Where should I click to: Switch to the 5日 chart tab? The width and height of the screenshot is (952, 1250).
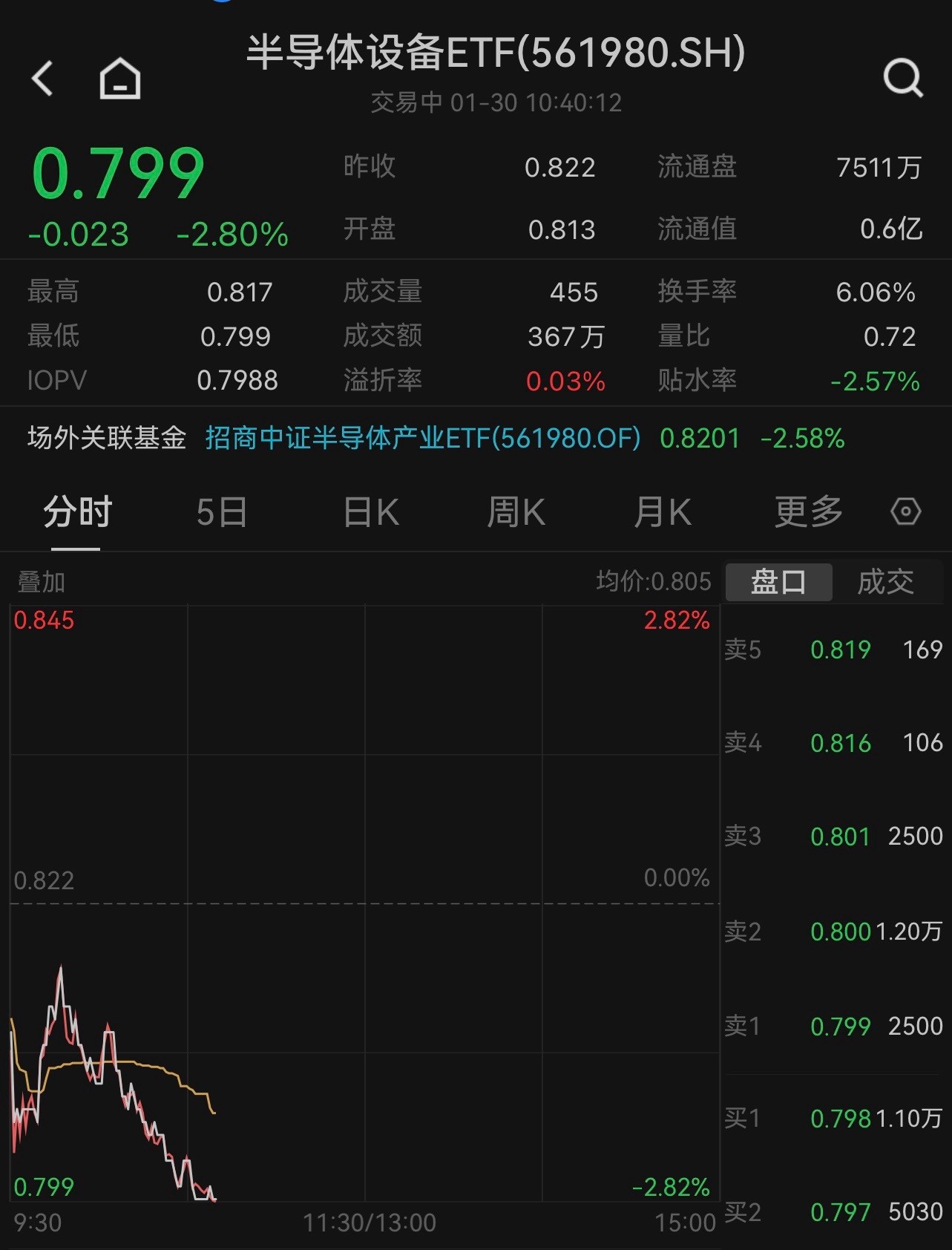(222, 512)
